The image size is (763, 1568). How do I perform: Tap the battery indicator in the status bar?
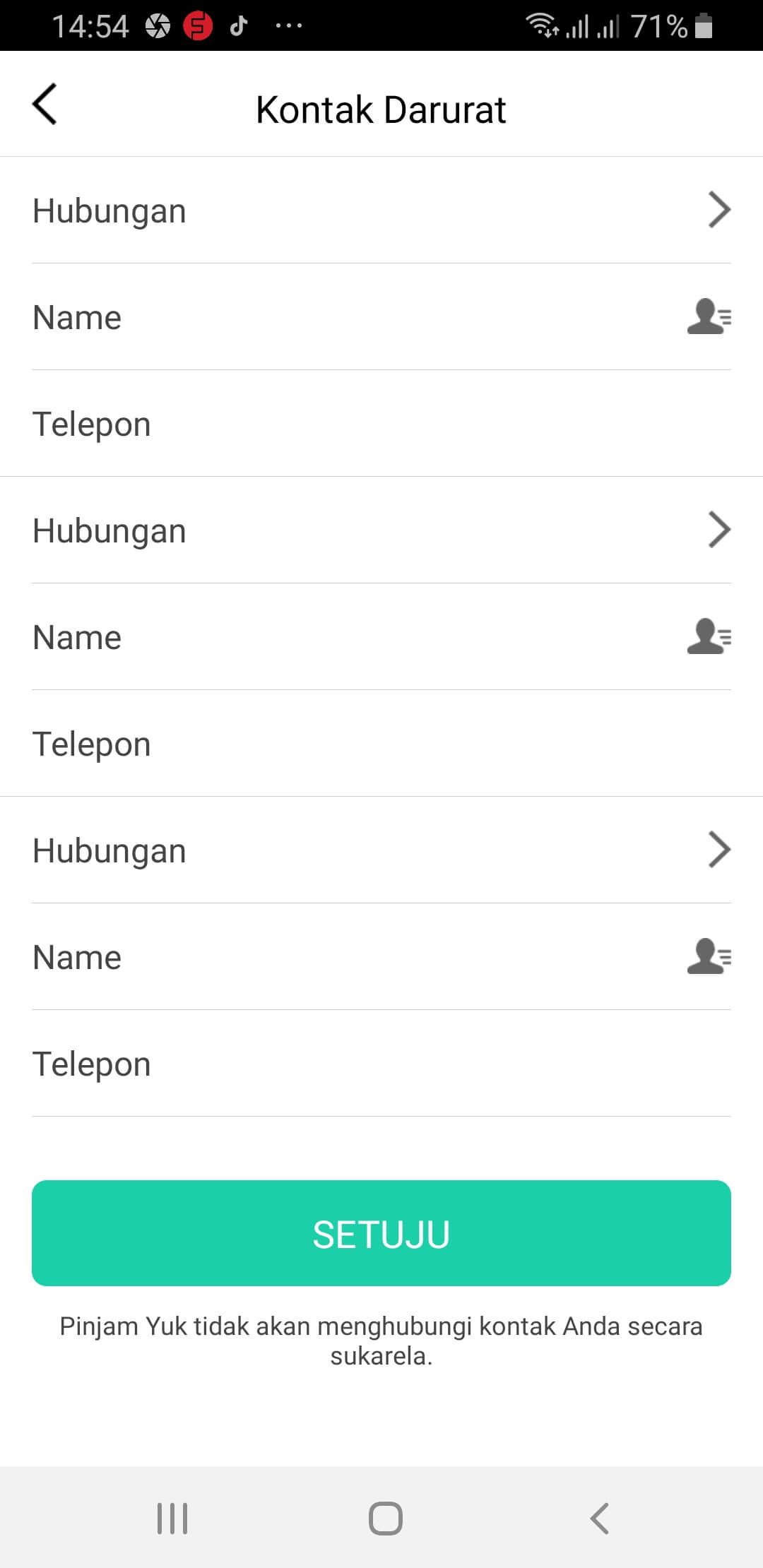coord(704,25)
